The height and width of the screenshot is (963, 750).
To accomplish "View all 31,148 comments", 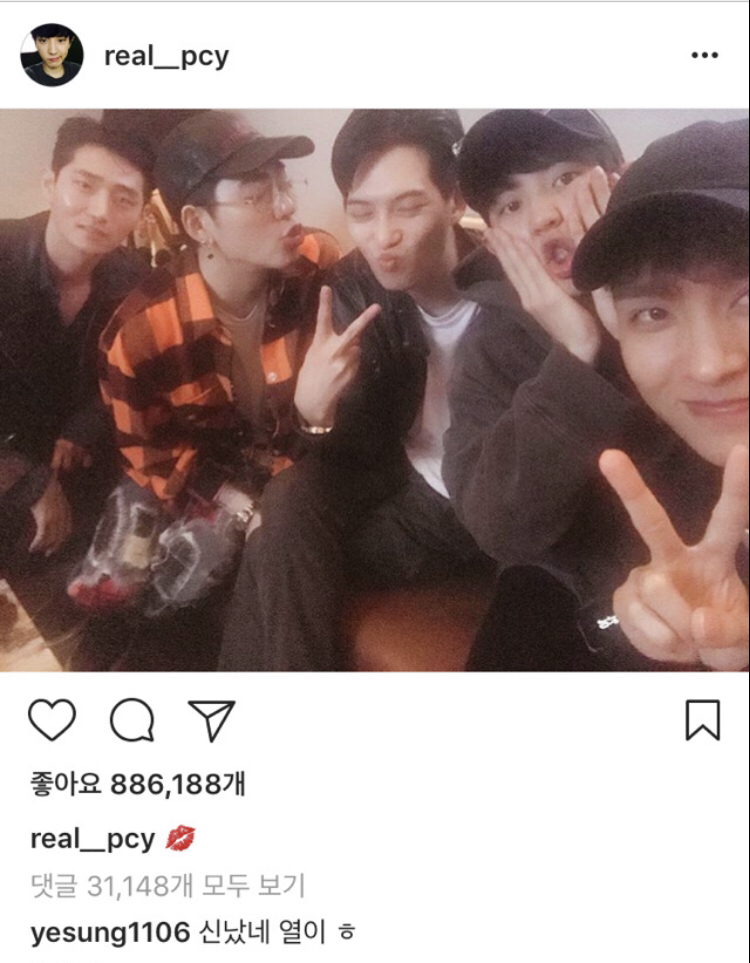I will pos(167,885).
